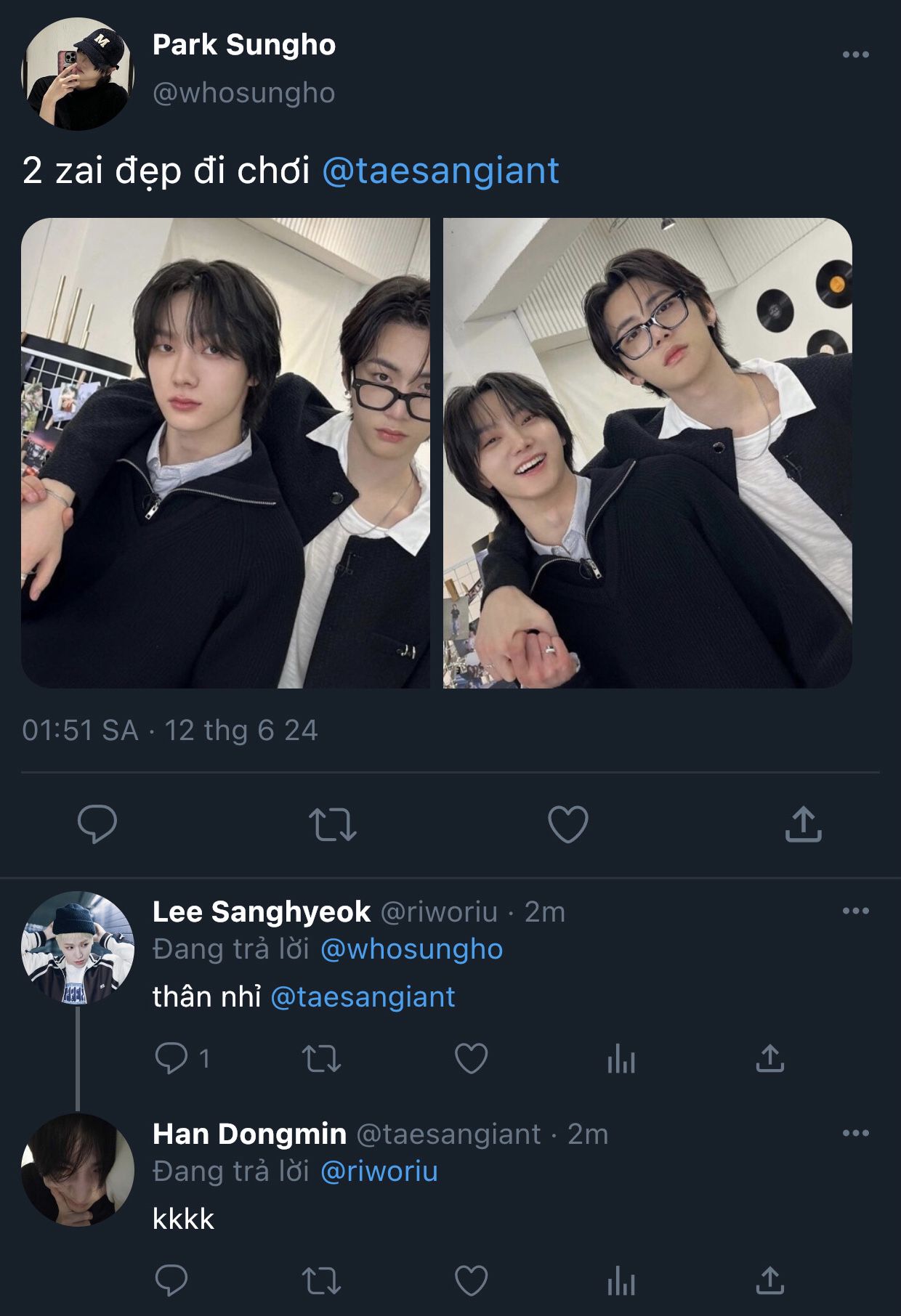Like Park Sungho's tweet
This screenshot has height=1316, width=901.
click(567, 824)
